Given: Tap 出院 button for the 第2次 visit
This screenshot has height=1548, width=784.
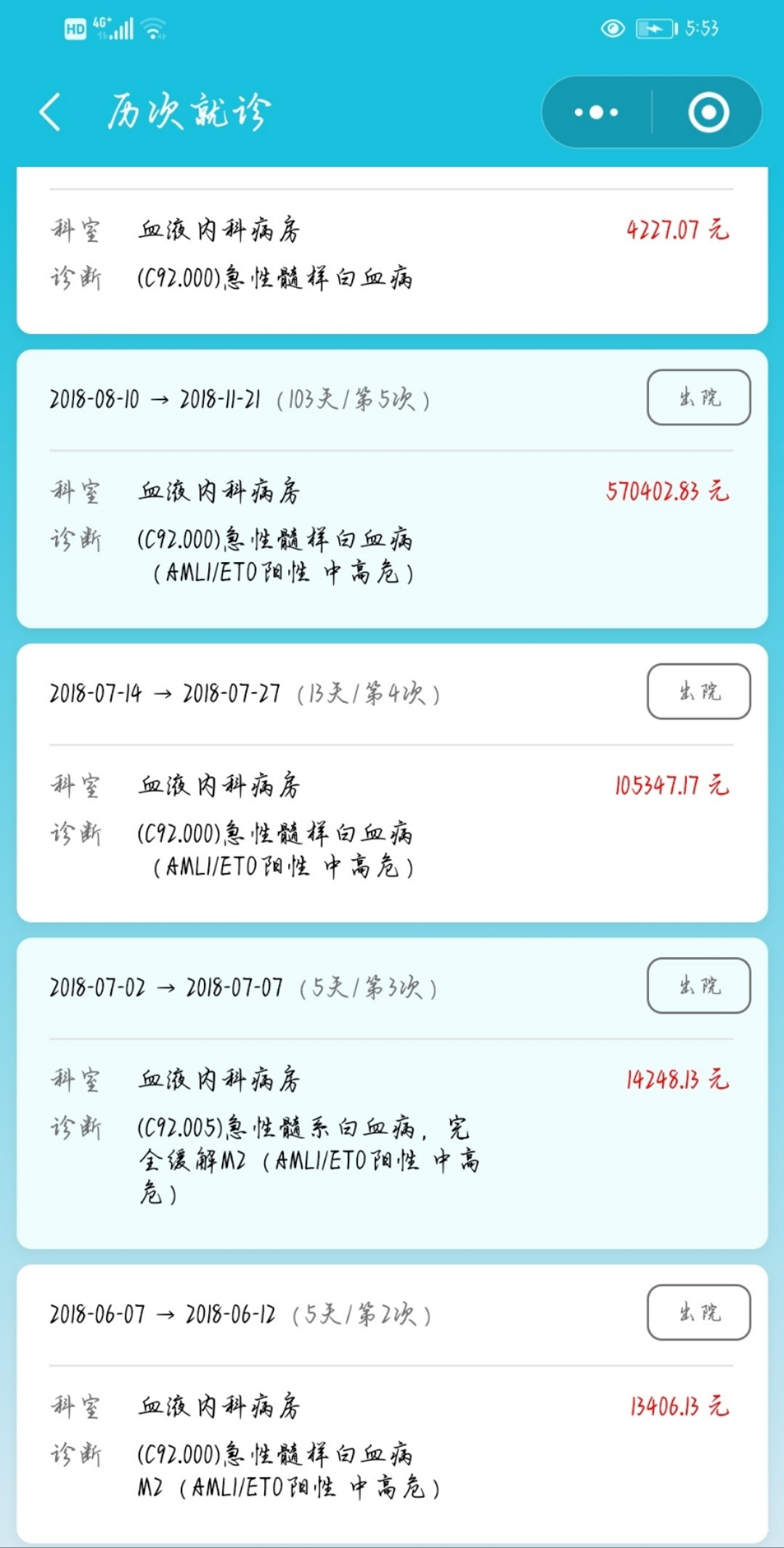Looking at the screenshot, I should (x=699, y=1312).
